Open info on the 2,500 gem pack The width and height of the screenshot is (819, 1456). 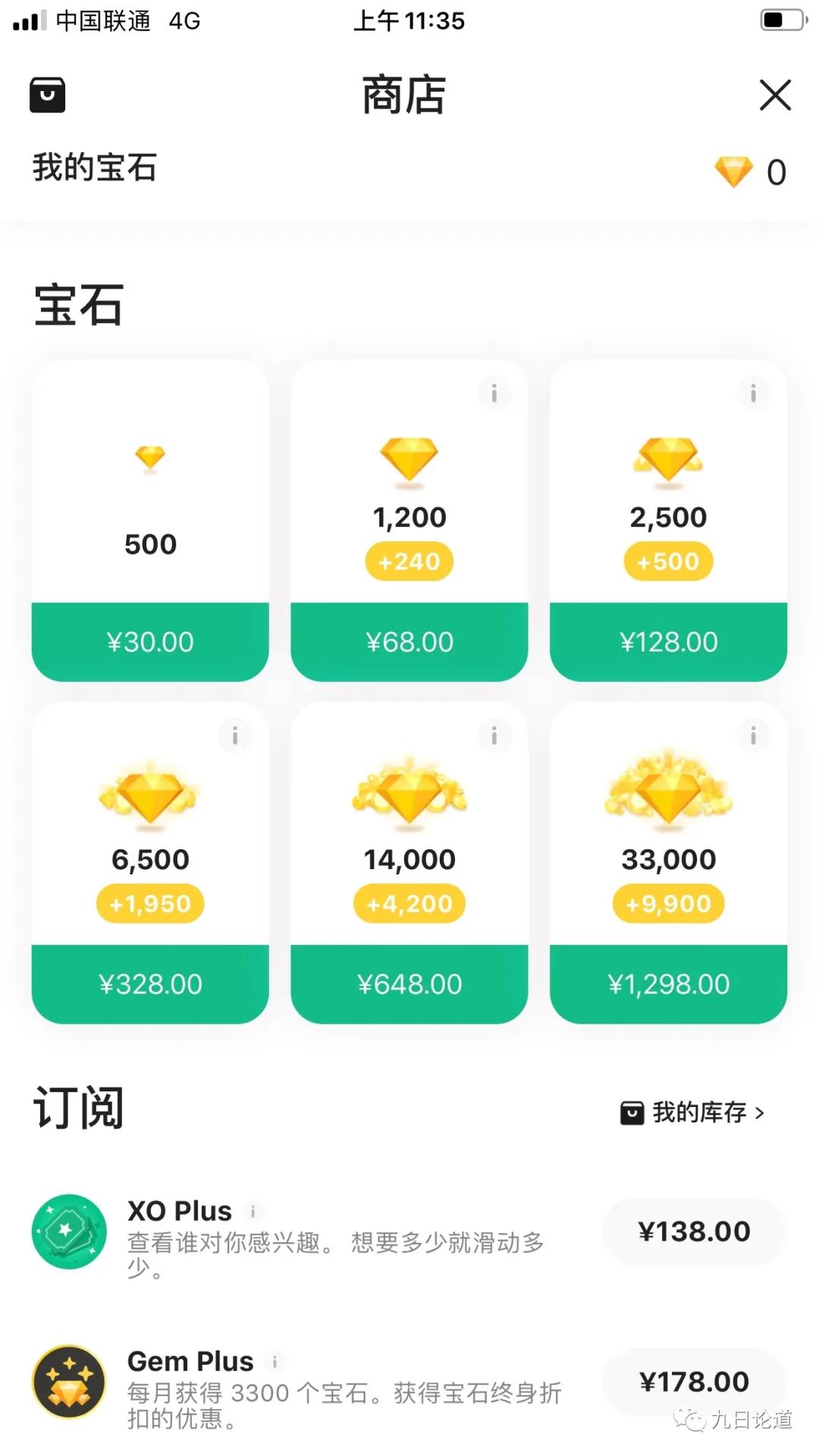pyautogui.click(x=754, y=394)
